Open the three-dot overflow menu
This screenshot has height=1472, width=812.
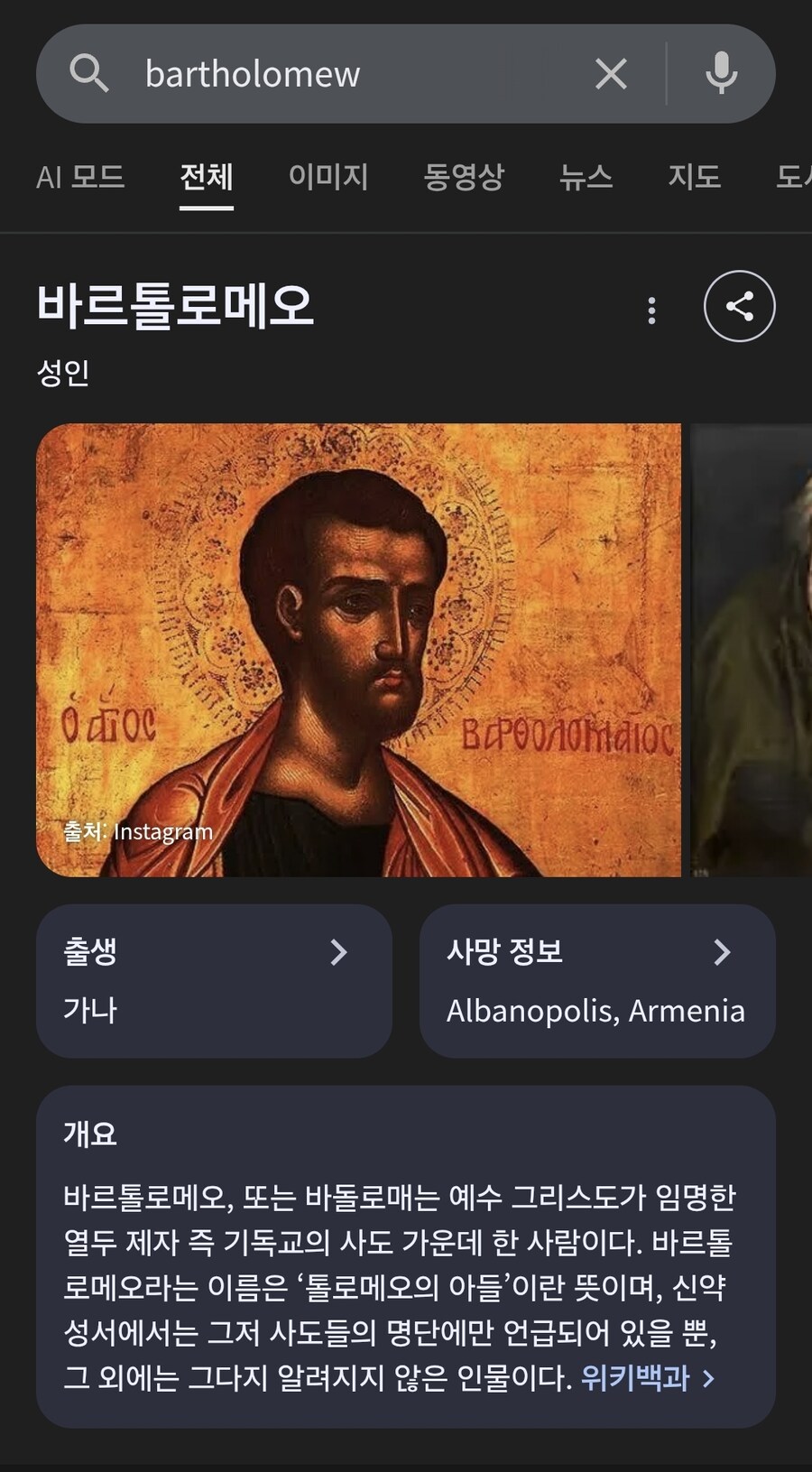tap(651, 310)
